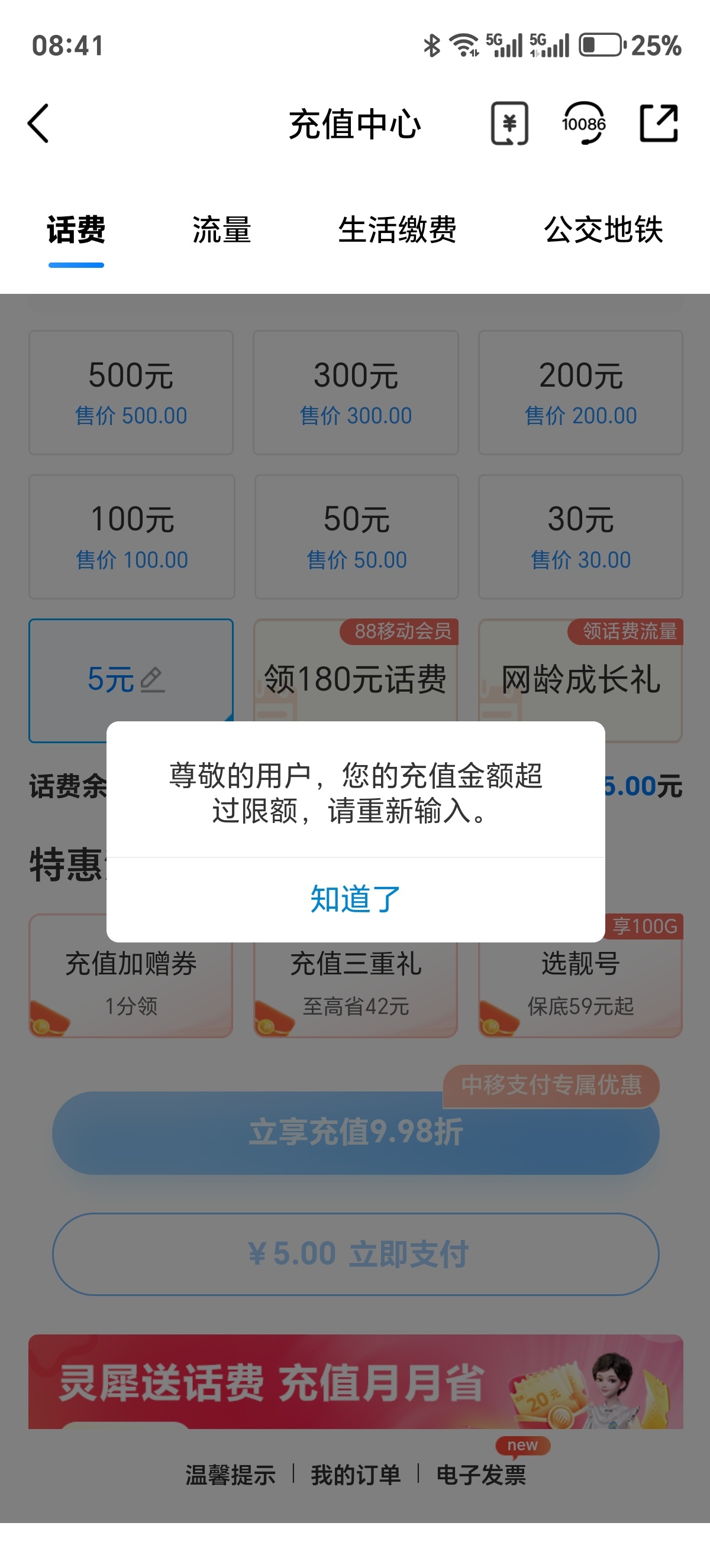
Task: Contact 10086 customer service
Action: coord(583,124)
